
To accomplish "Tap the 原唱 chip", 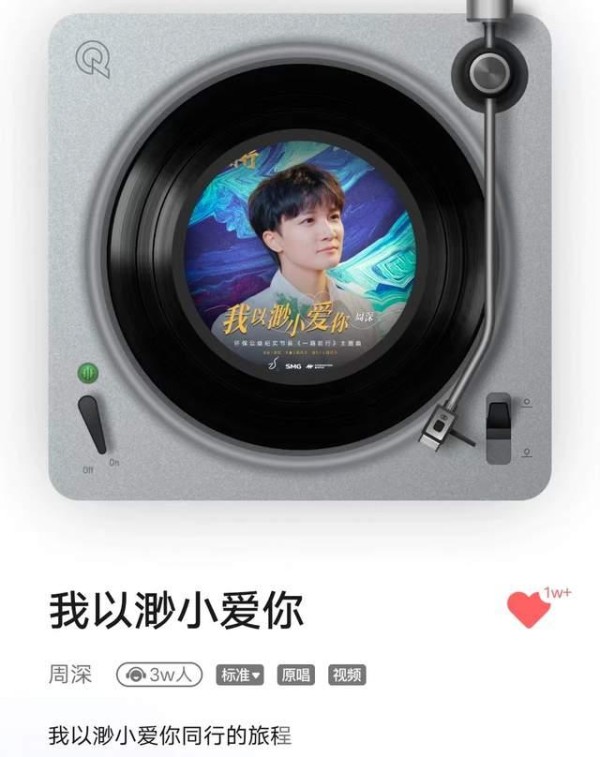I will pyautogui.click(x=295, y=675).
